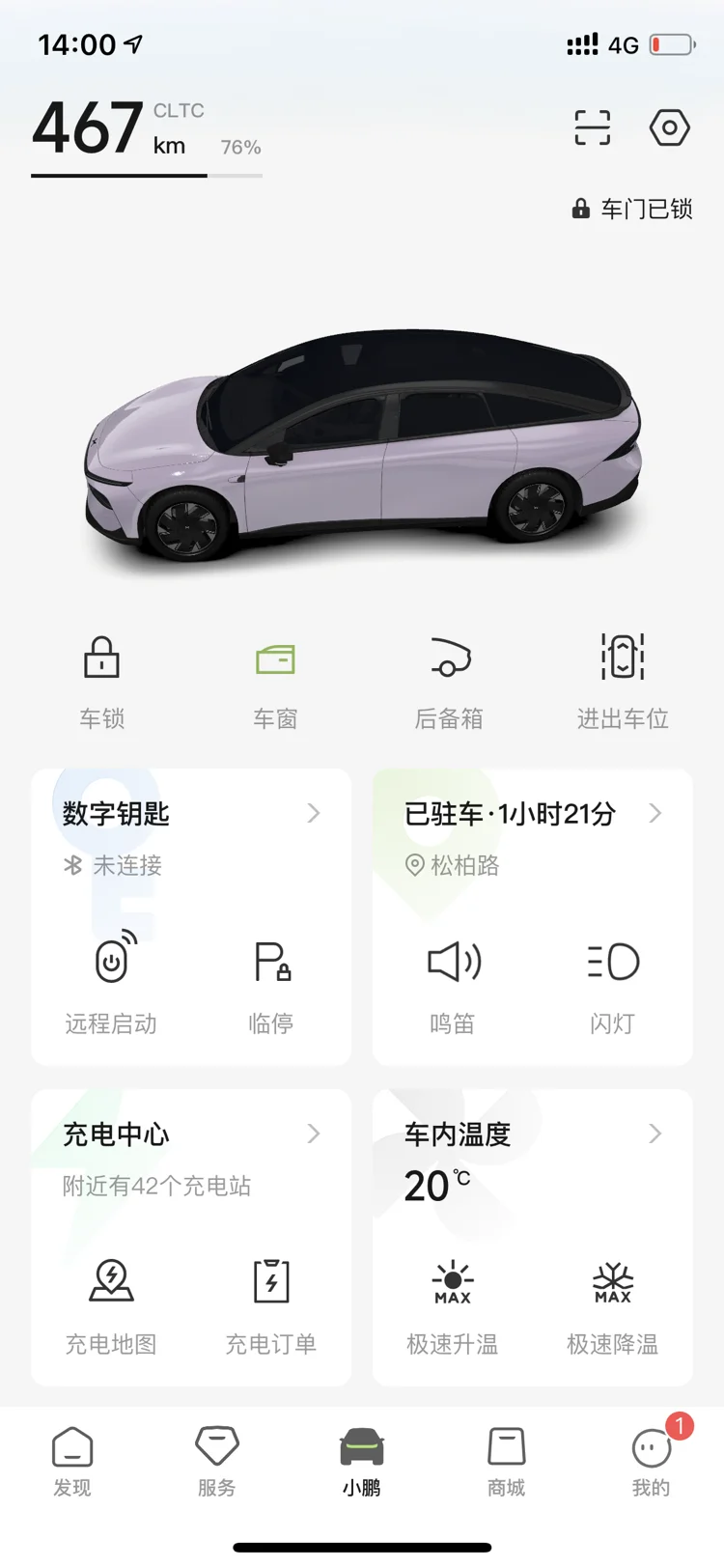This screenshot has width=724, height=1568.
Task: Open the 充电中心 charging center
Action: pos(191,1134)
